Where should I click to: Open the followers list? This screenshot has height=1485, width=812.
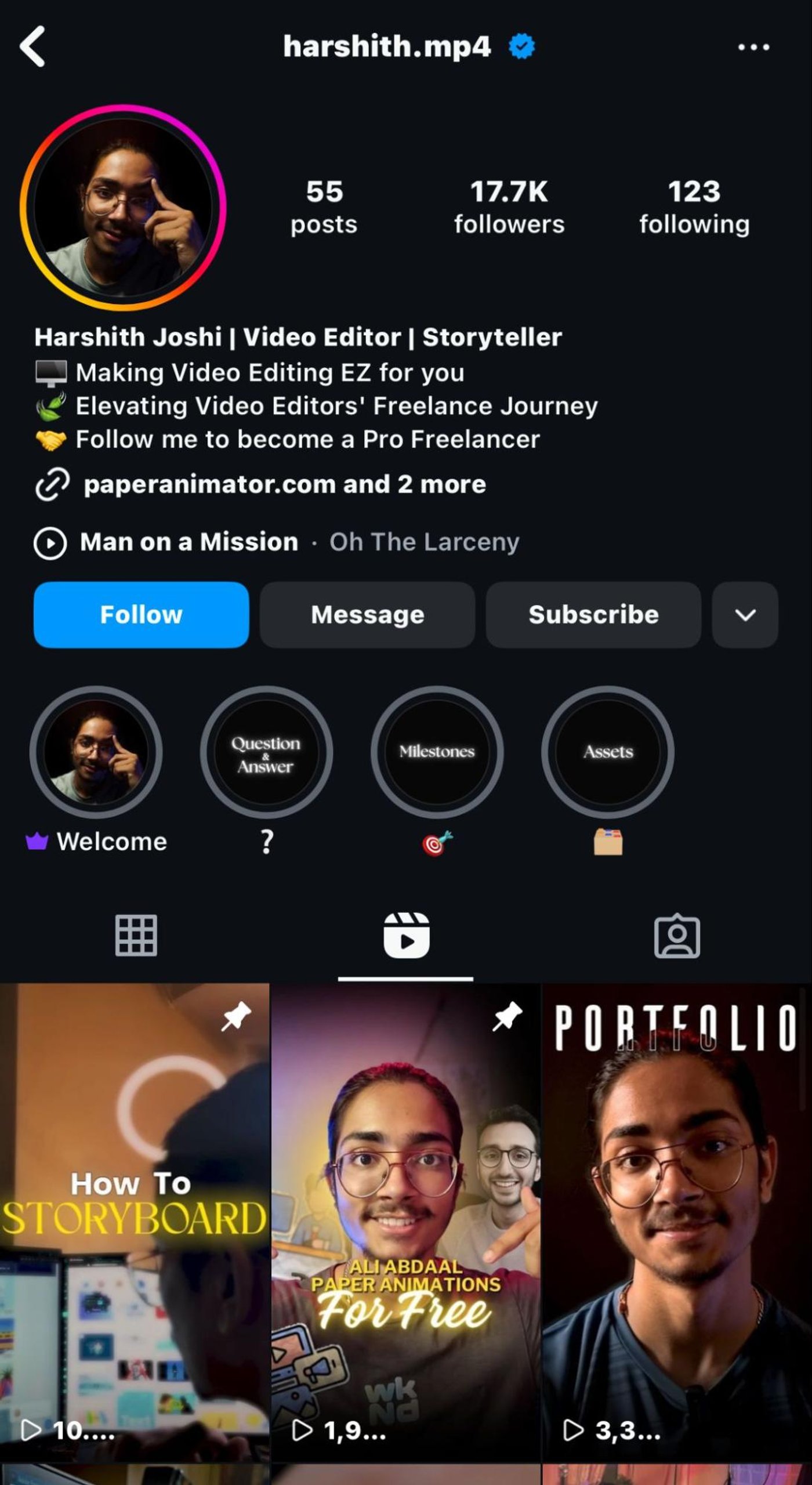pyautogui.click(x=509, y=207)
